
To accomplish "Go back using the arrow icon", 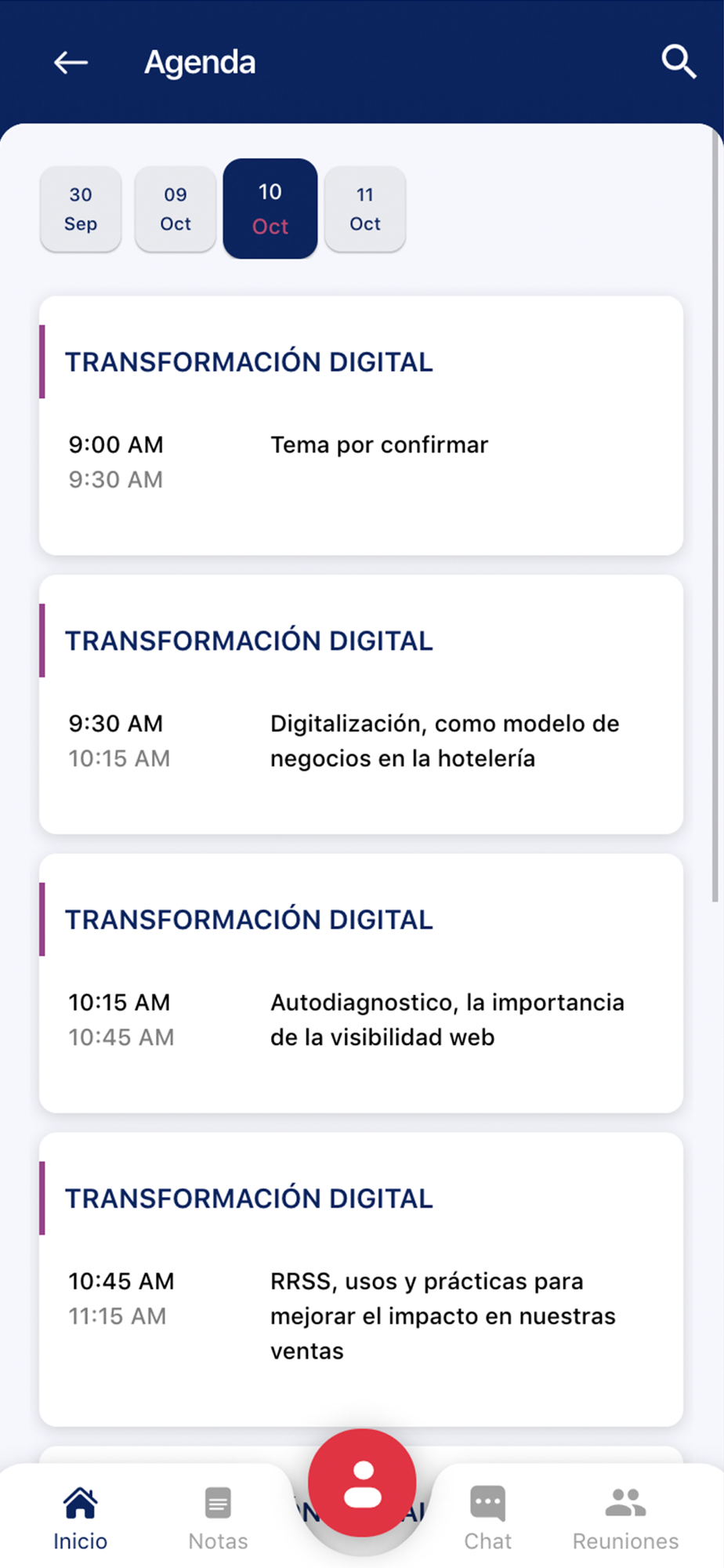I will point(71,62).
